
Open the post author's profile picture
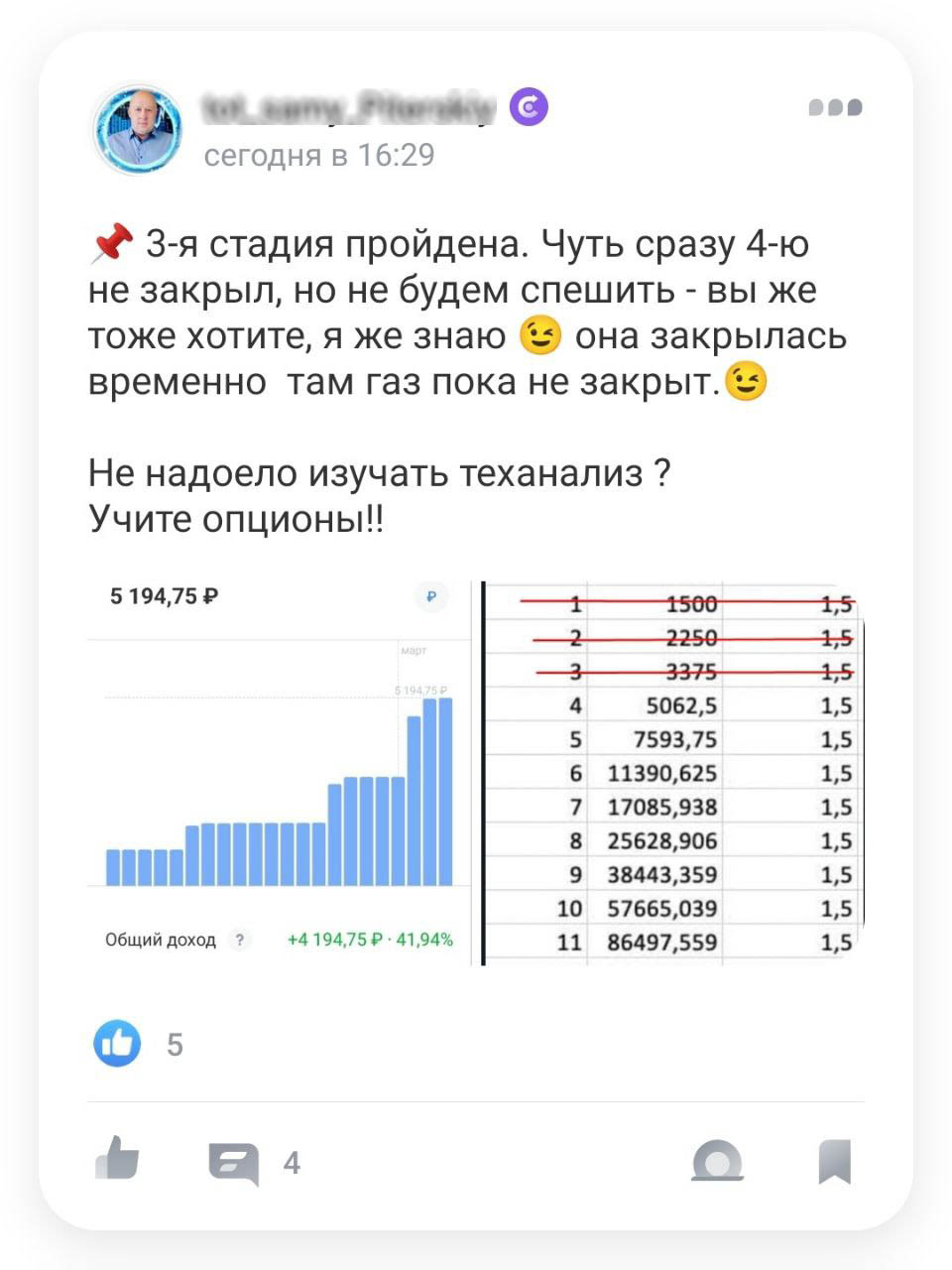(x=138, y=130)
